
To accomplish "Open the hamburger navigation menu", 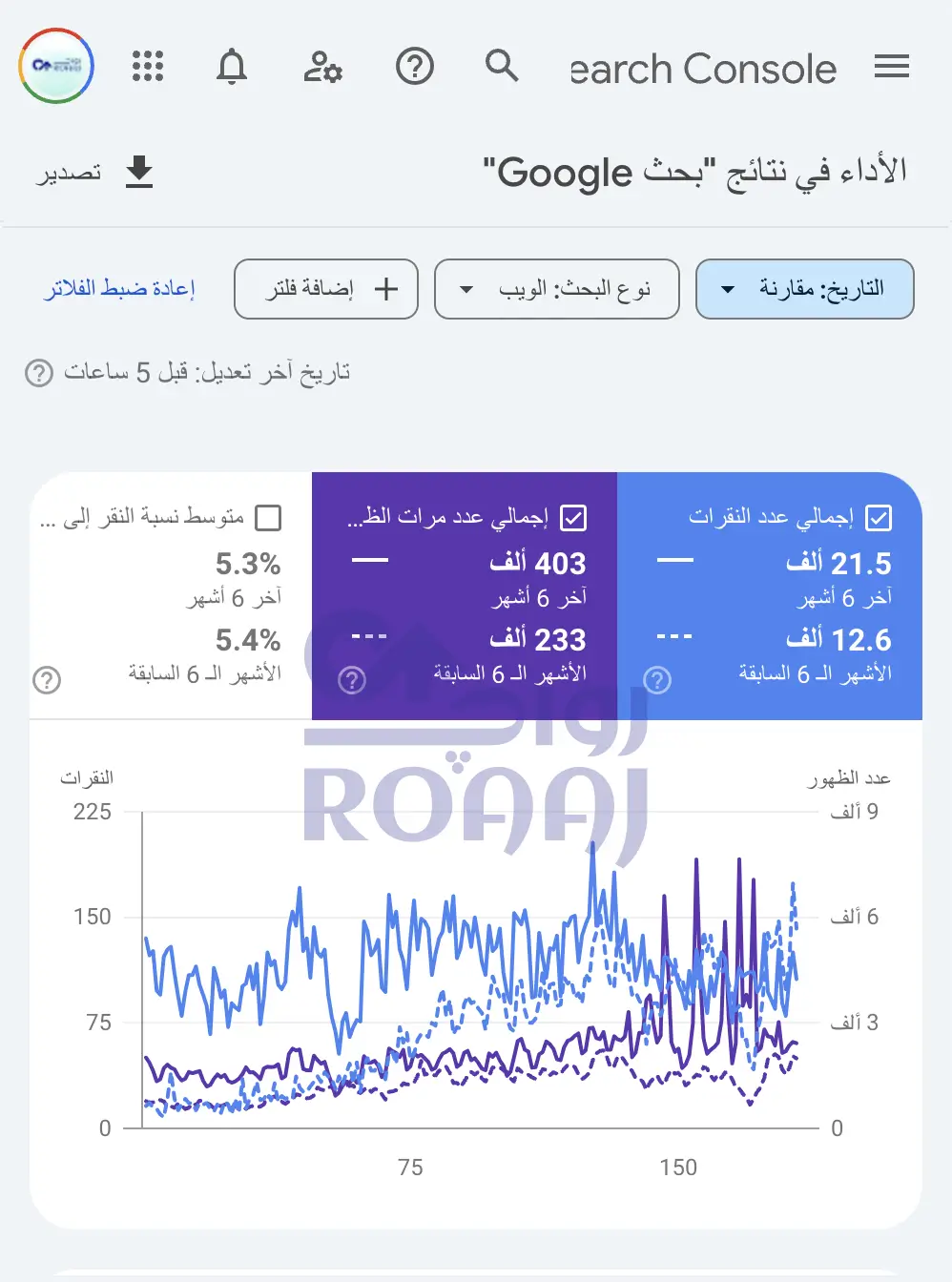I will [x=891, y=67].
